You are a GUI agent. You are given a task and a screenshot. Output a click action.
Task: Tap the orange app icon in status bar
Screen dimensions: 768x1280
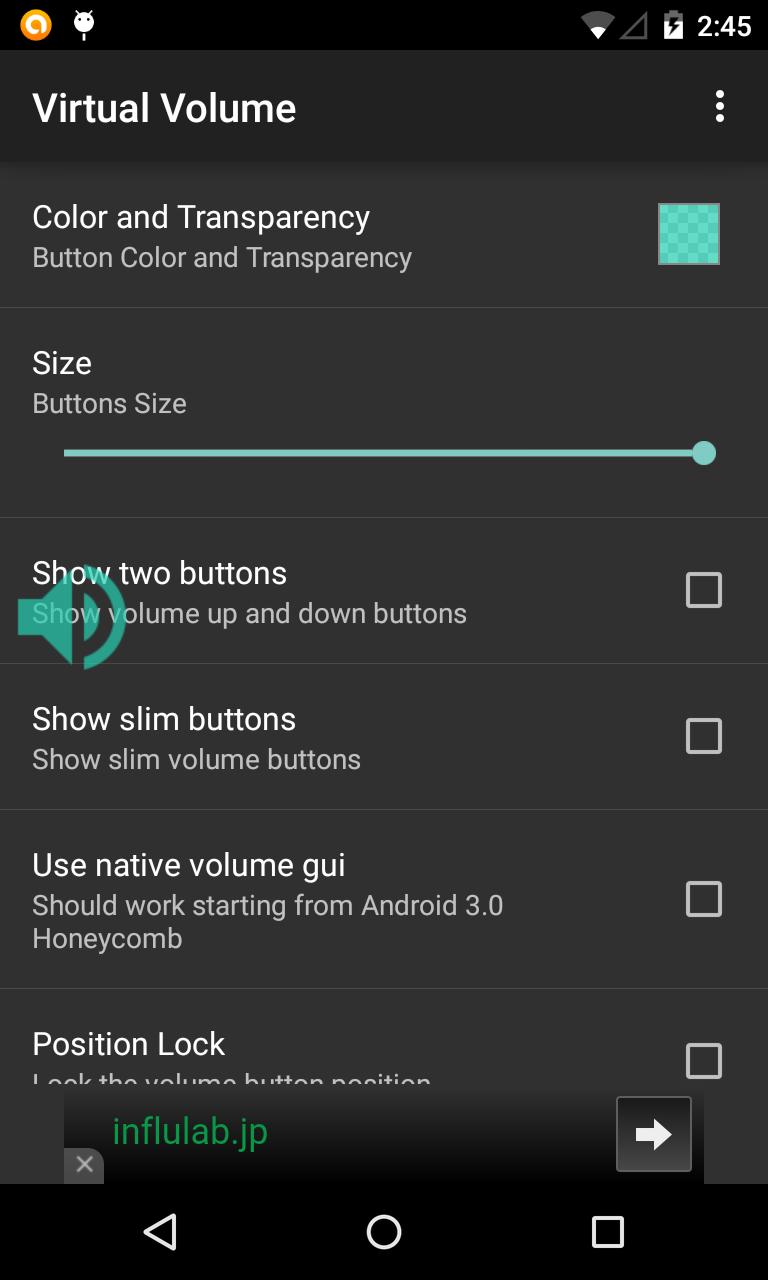(36, 24)
